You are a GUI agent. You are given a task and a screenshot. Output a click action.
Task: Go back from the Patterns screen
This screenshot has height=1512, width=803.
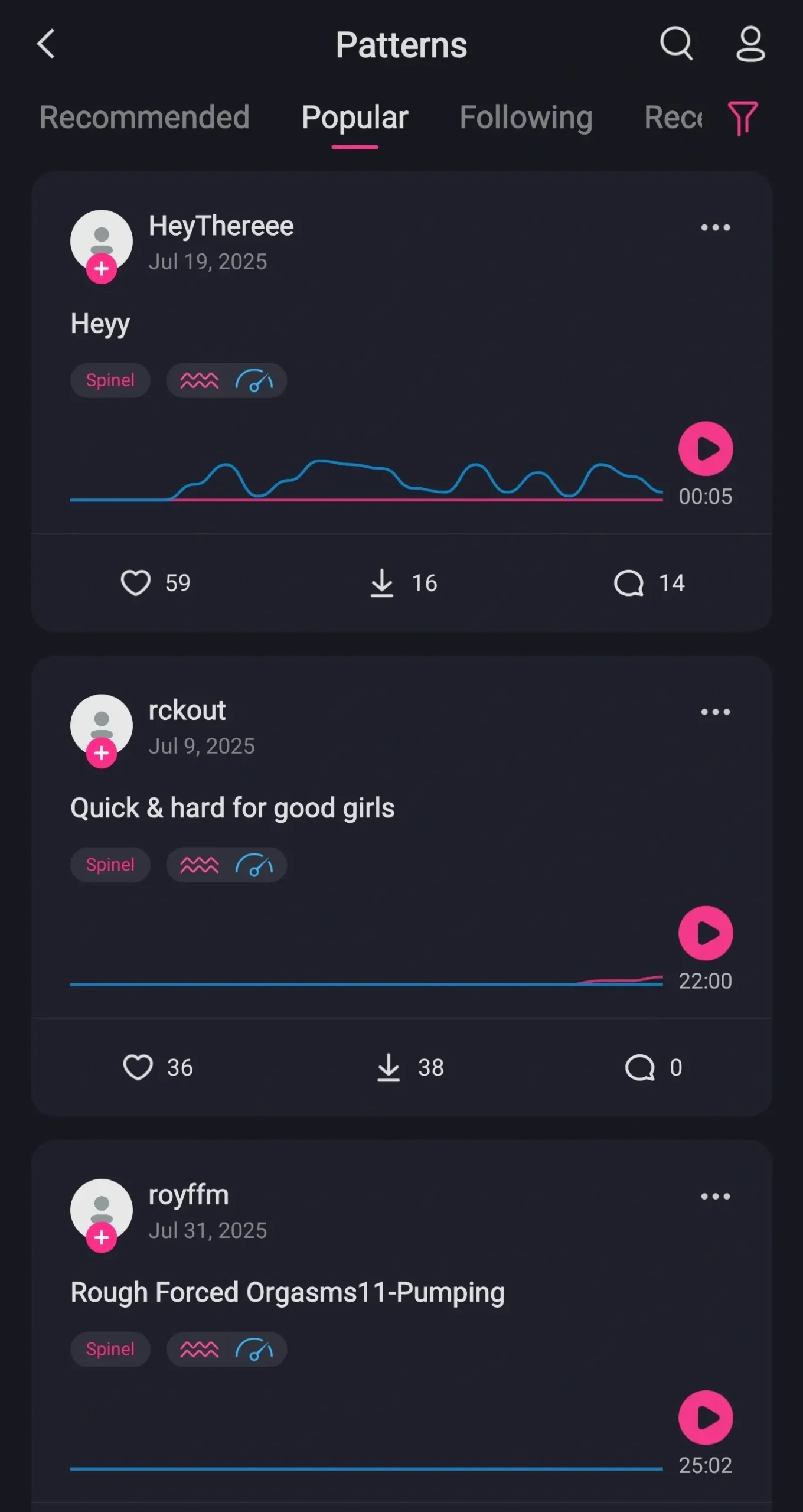click(x=46, y=44)
